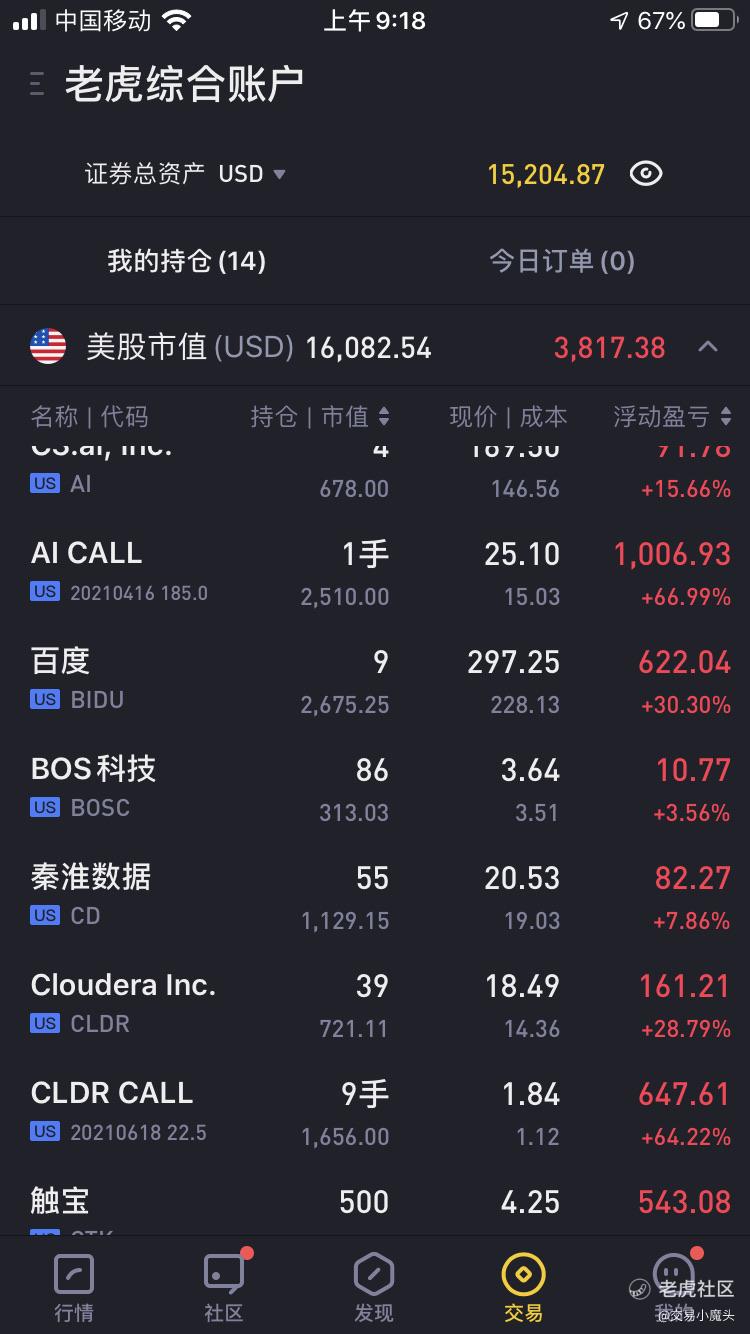Viewport: 750px width, 1334px height.
Task: Go to the 发现 tab
Action: click(x=374, y=1287)
